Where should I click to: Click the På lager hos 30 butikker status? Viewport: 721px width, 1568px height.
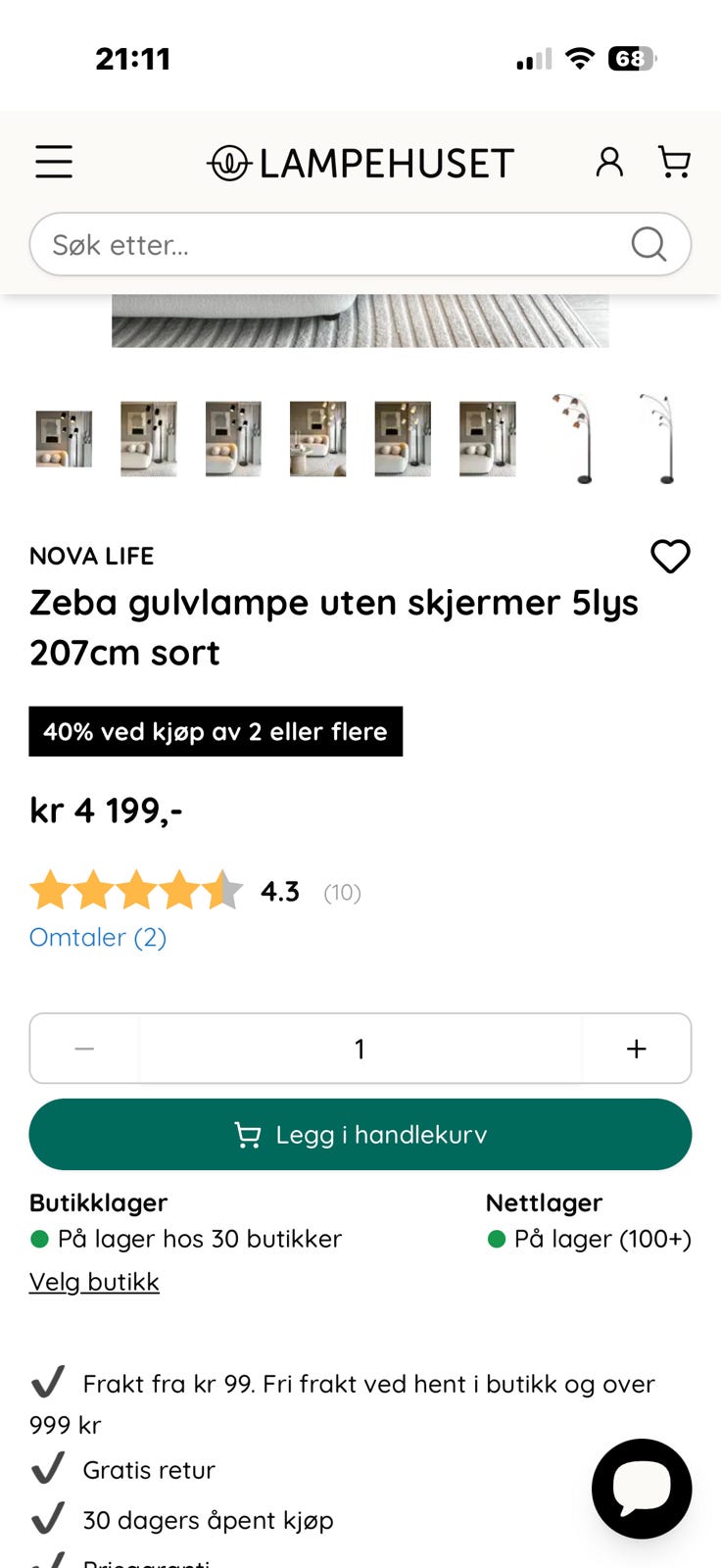tap(186, 1239)
